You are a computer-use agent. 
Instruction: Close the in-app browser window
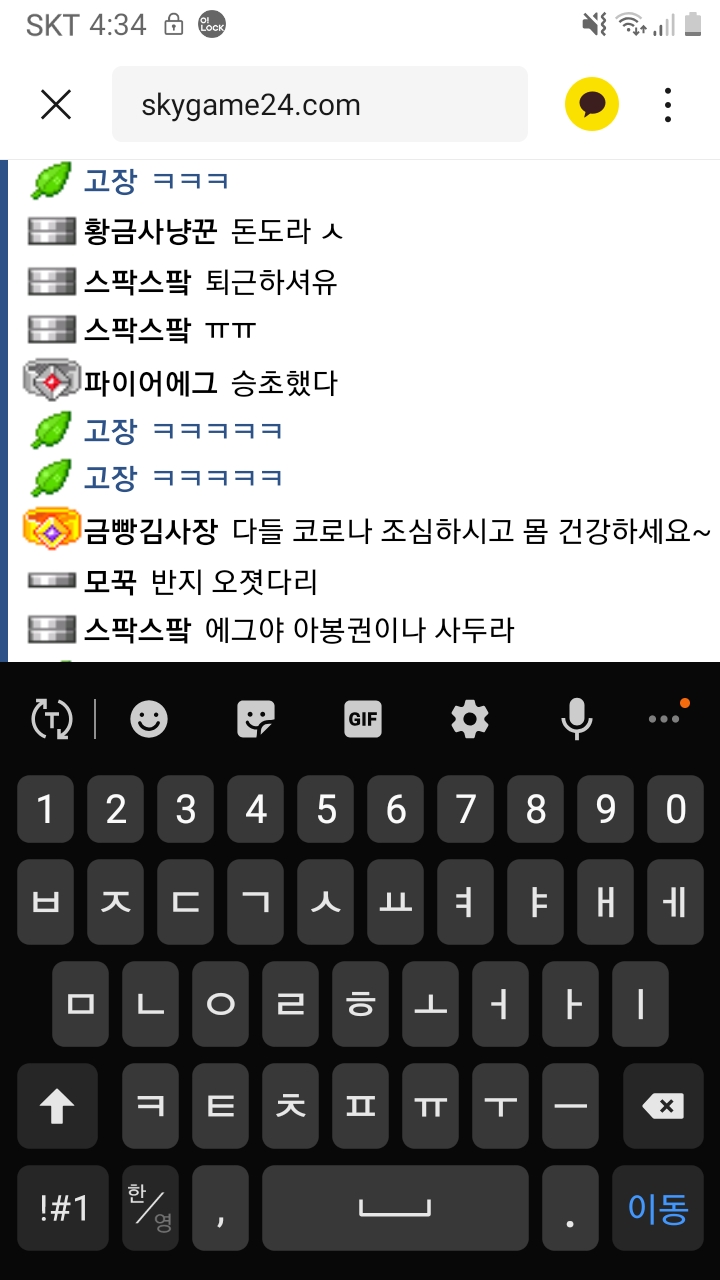pos(56,104)
